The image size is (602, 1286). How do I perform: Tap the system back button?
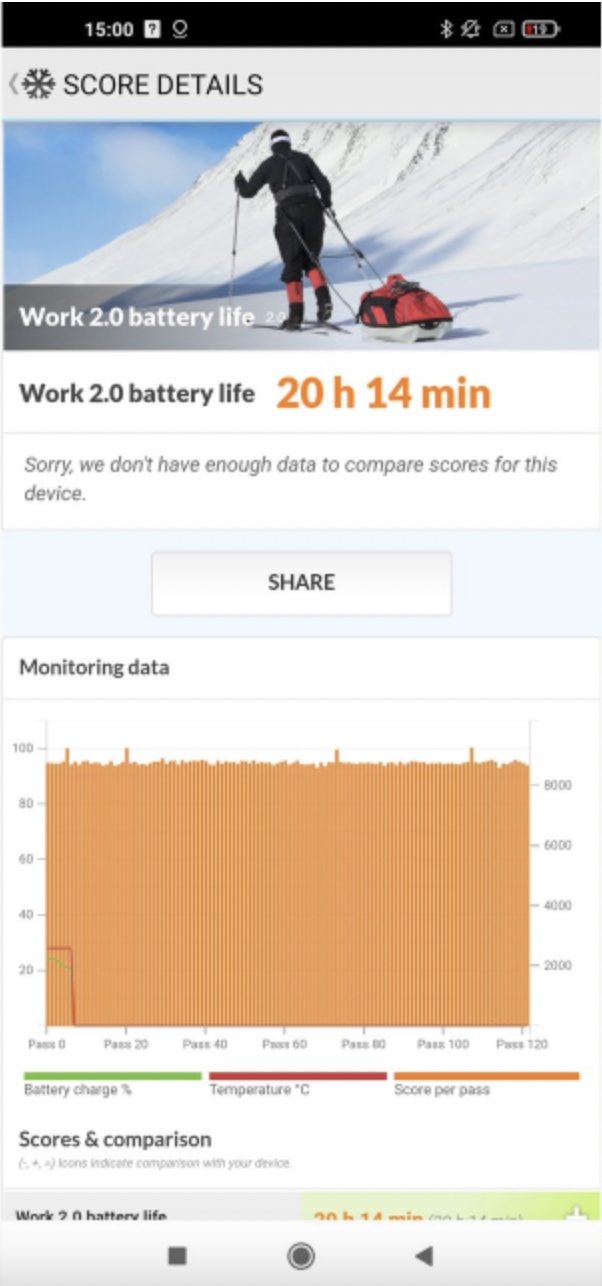[424, 1255]
